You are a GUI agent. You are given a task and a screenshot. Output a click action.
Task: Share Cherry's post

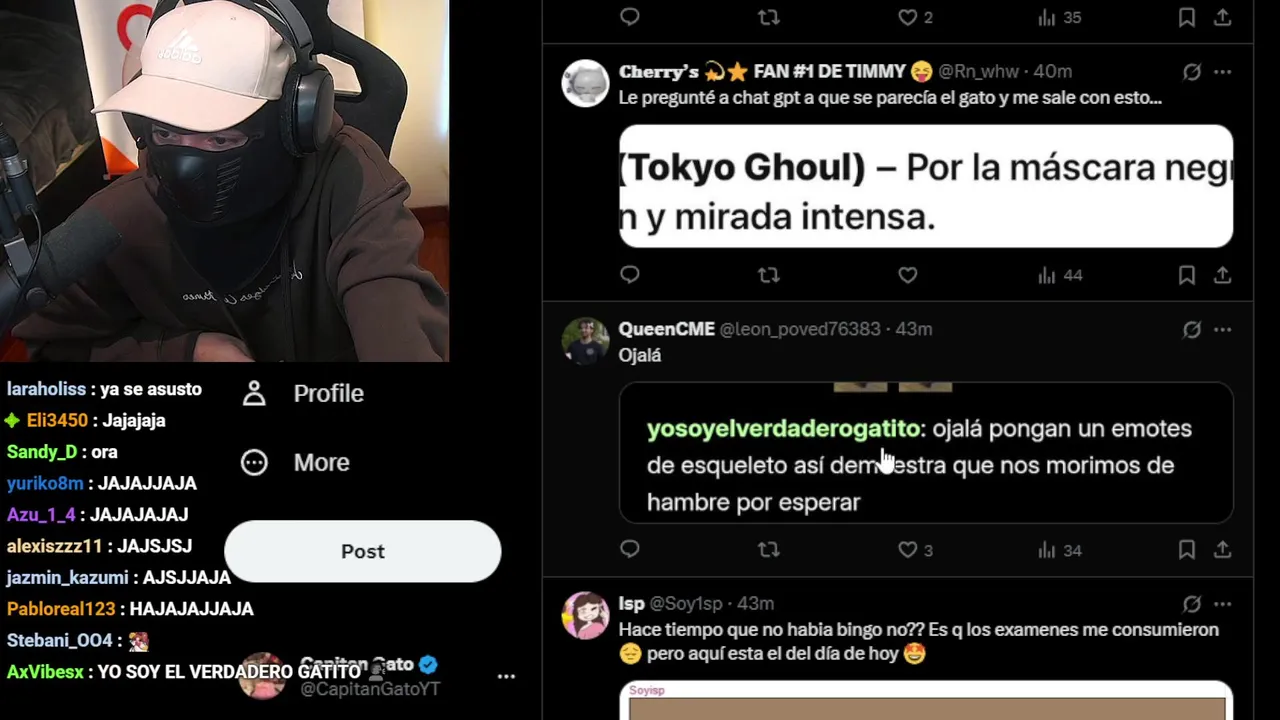(x=1222, y=275)
